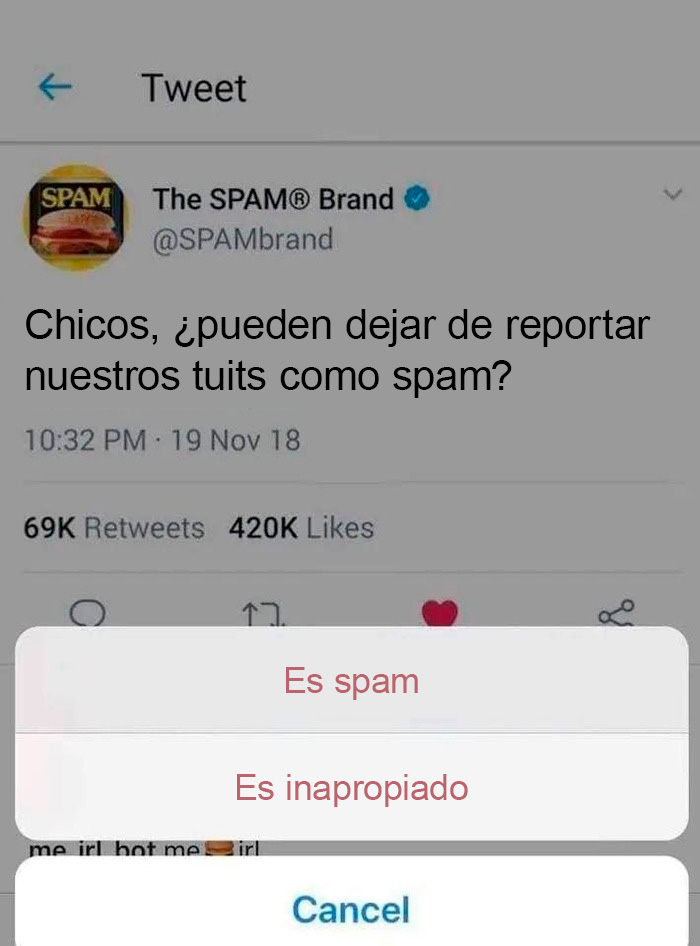Viewport: 700px width, 946px height.
Task: Open the tweet's dropdown chevron menu
Action: 673,194
